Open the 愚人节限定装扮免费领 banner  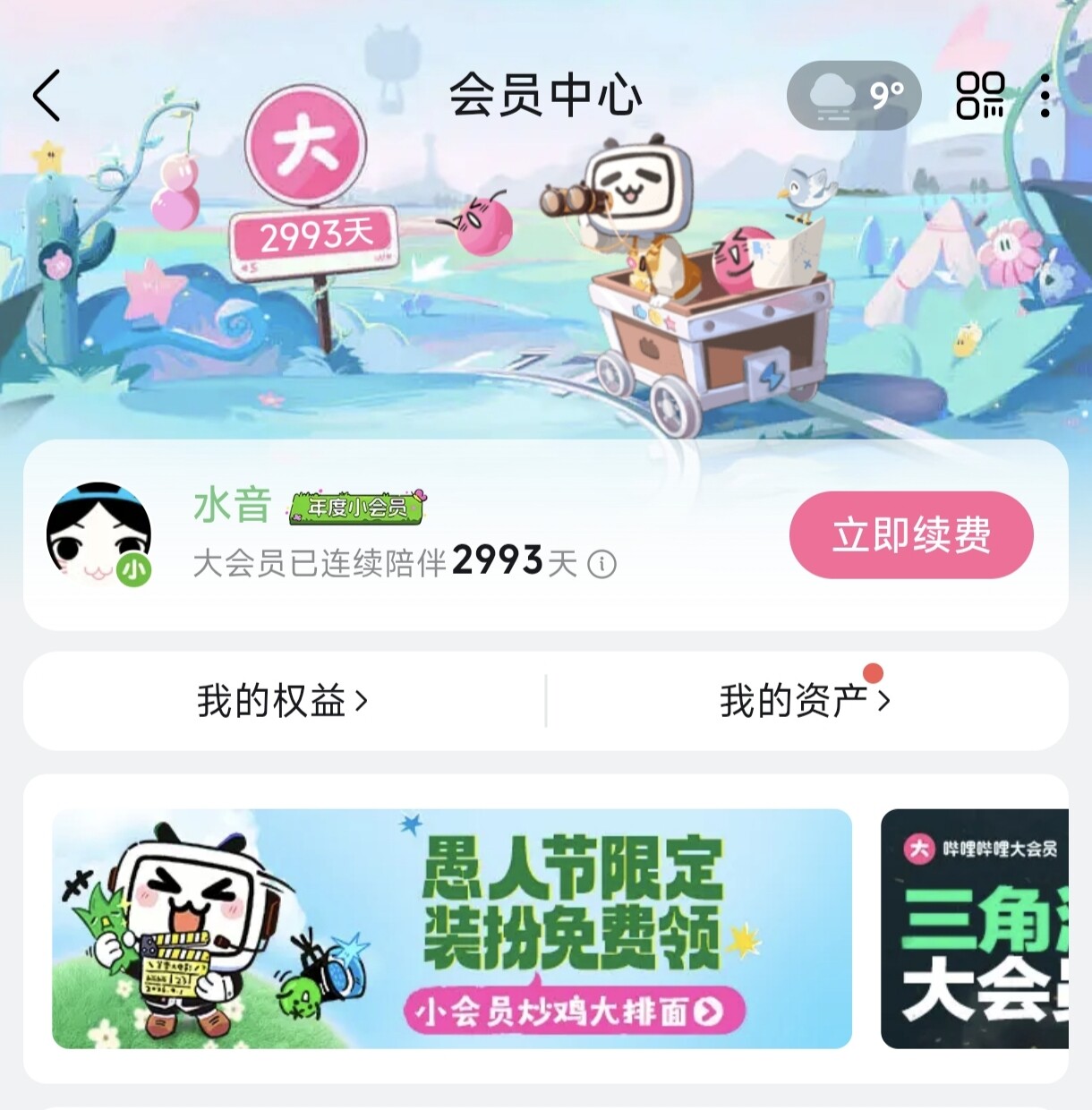click(x=452, y=928)
